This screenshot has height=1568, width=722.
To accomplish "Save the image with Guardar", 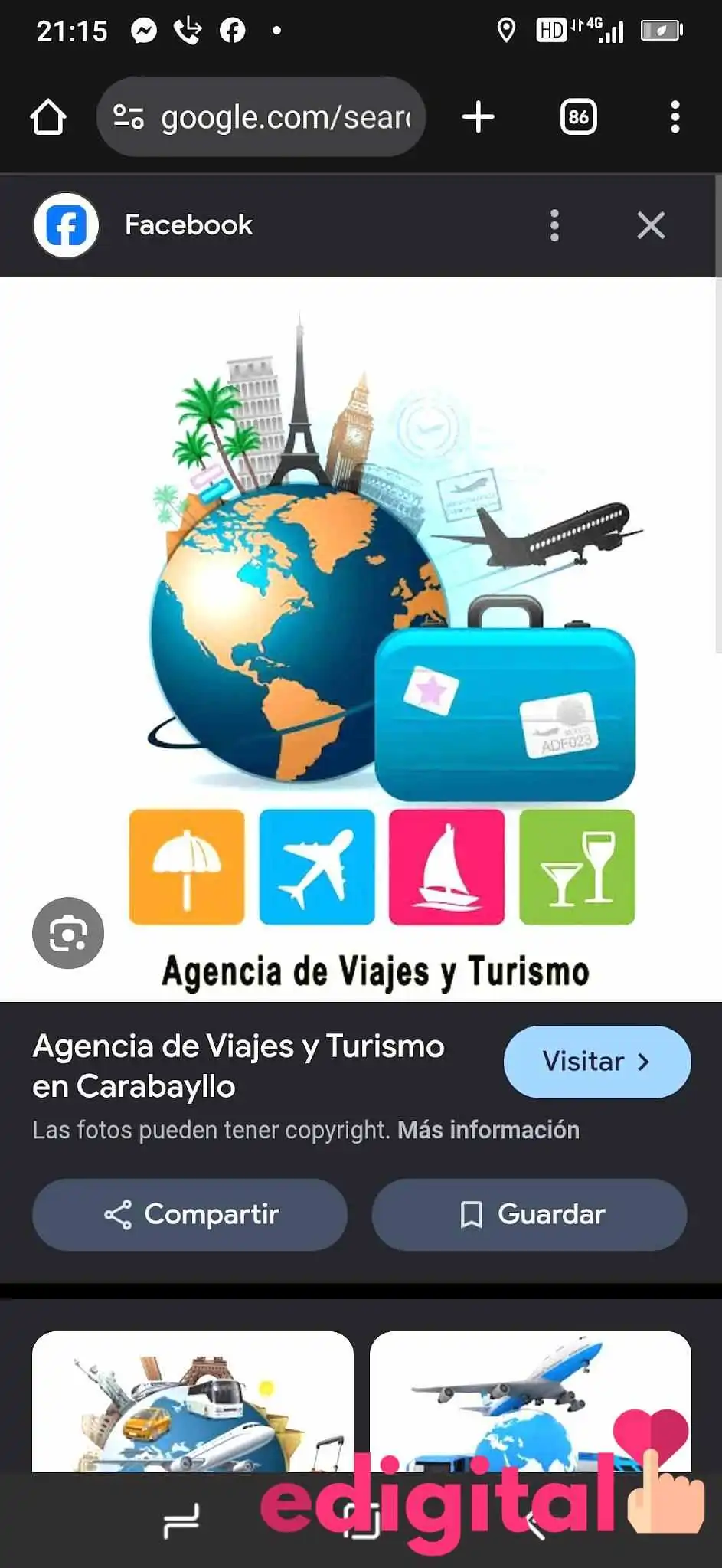I will click(529, 1215).
